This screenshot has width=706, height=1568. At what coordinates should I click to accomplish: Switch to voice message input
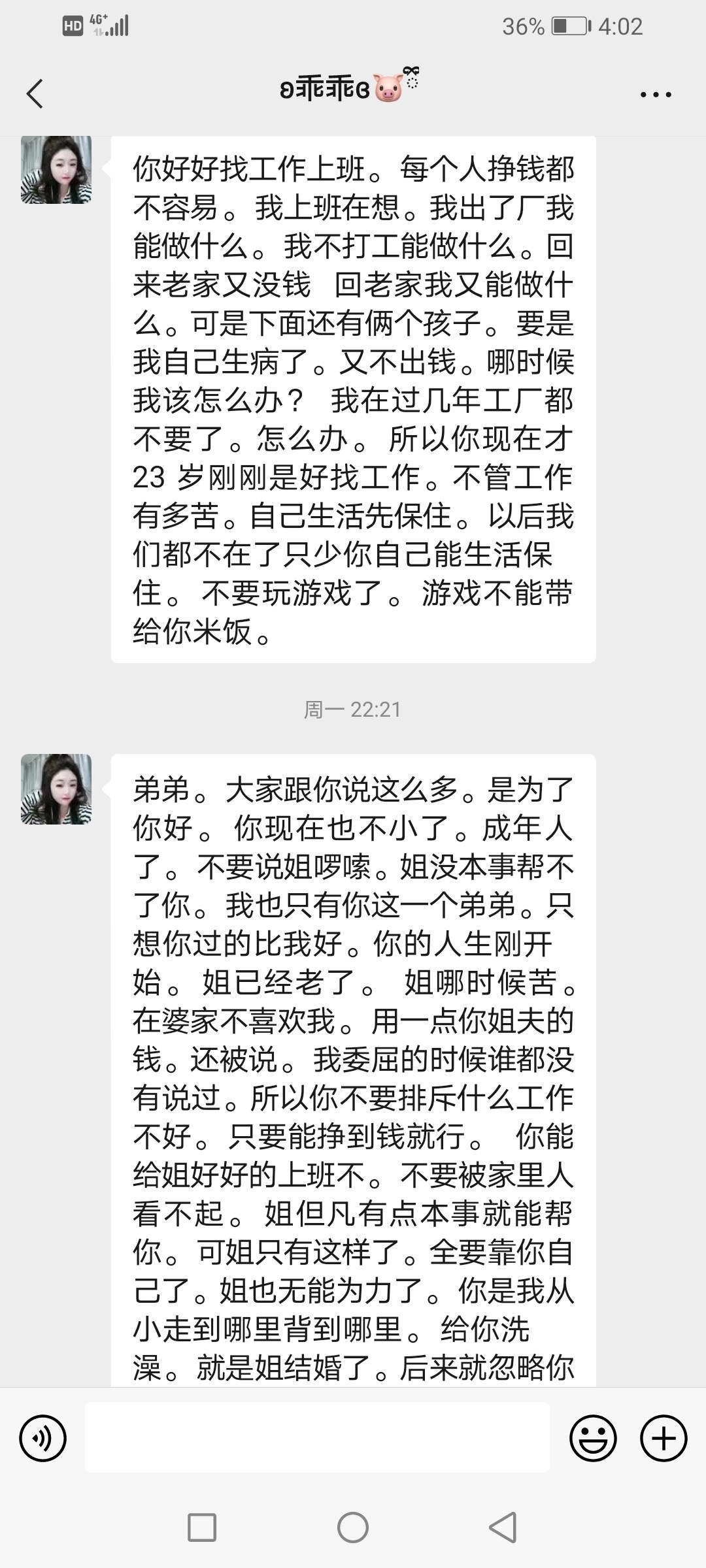coord(43,1438)
